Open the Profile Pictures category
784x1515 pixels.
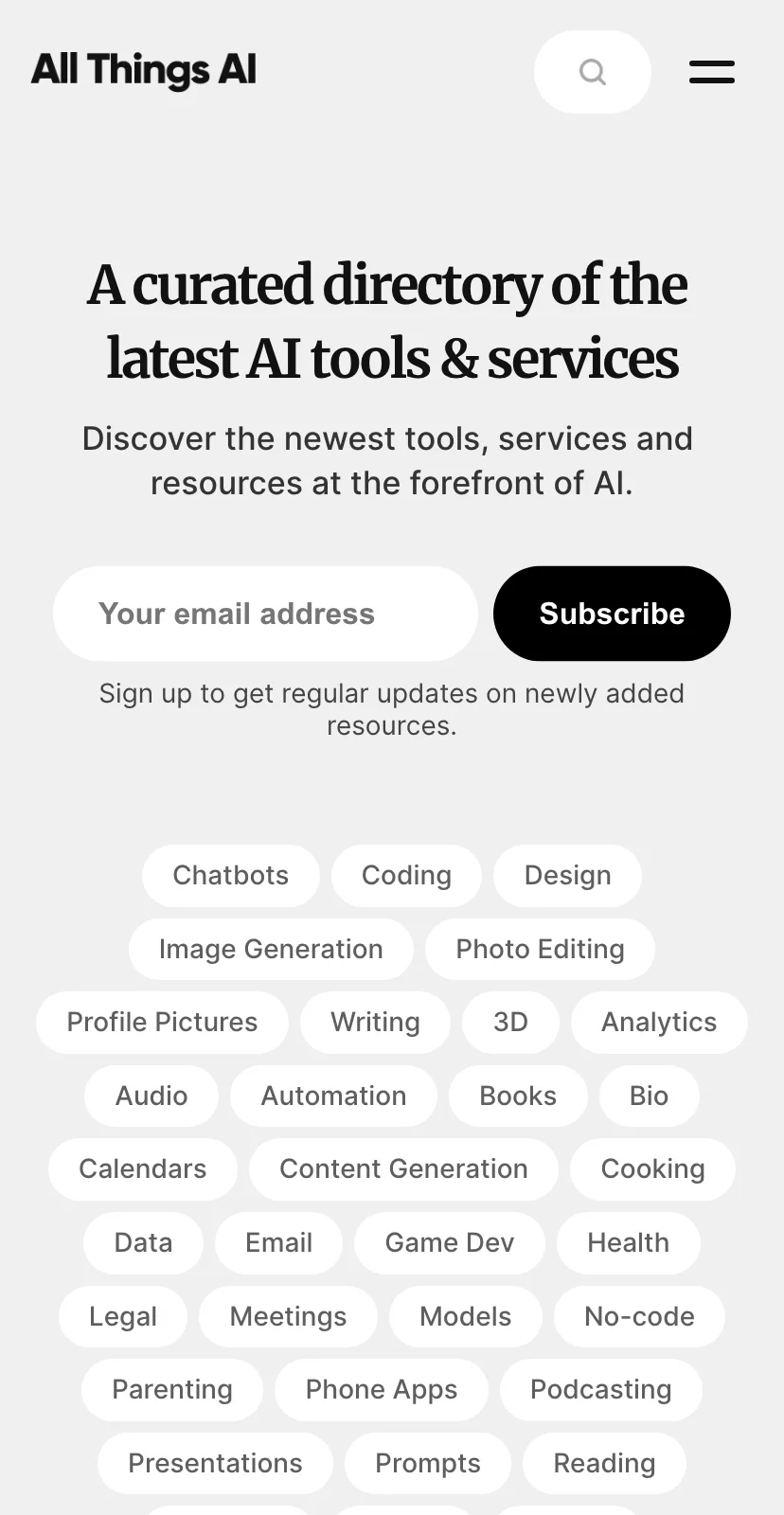pyautogui.click(x=162, y=1023)
